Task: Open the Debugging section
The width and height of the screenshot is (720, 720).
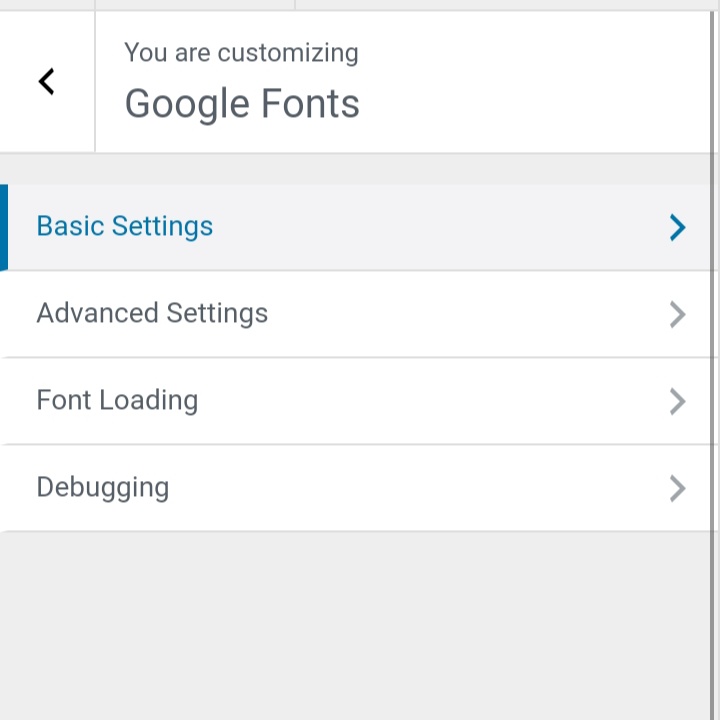Action: coord(103,488)
